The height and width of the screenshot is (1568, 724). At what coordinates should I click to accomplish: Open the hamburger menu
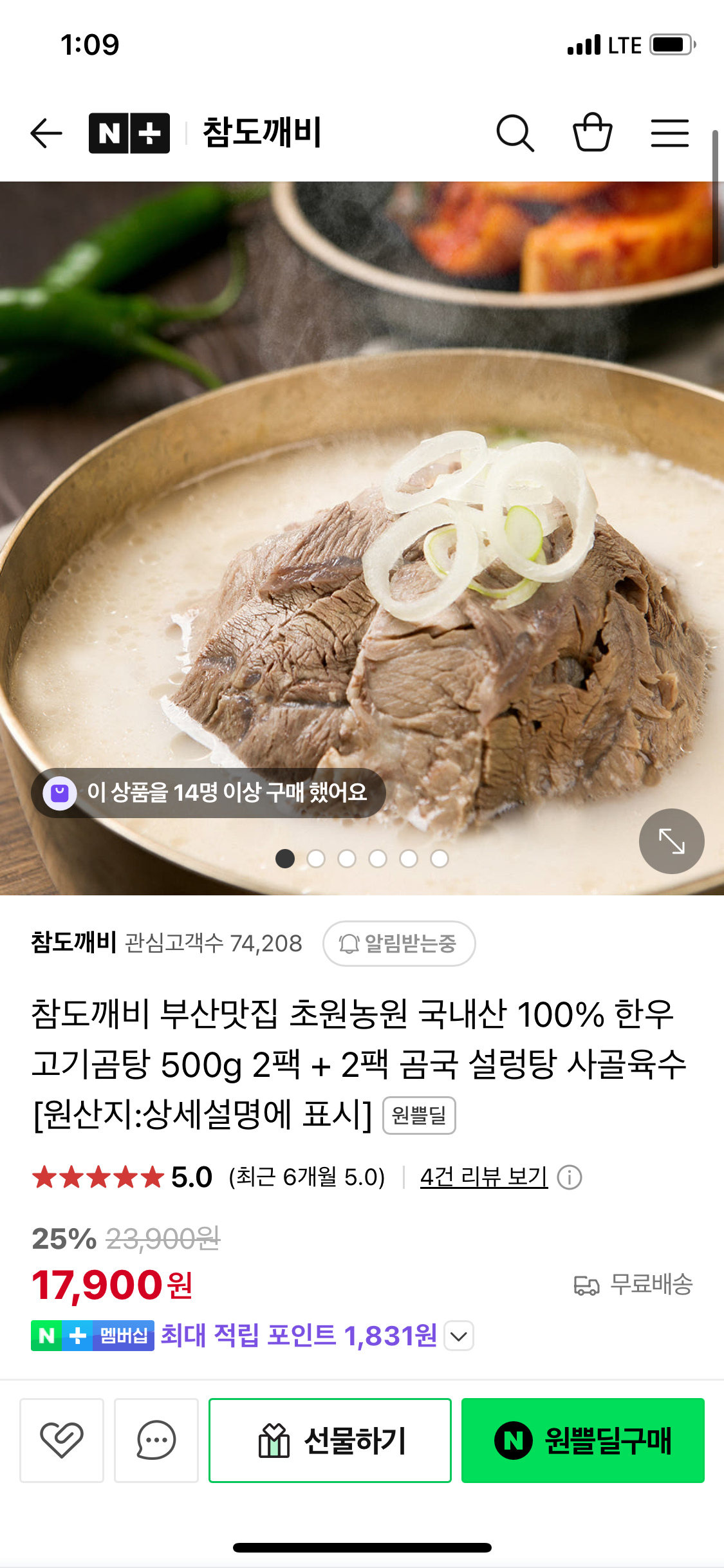coord(669,133)
